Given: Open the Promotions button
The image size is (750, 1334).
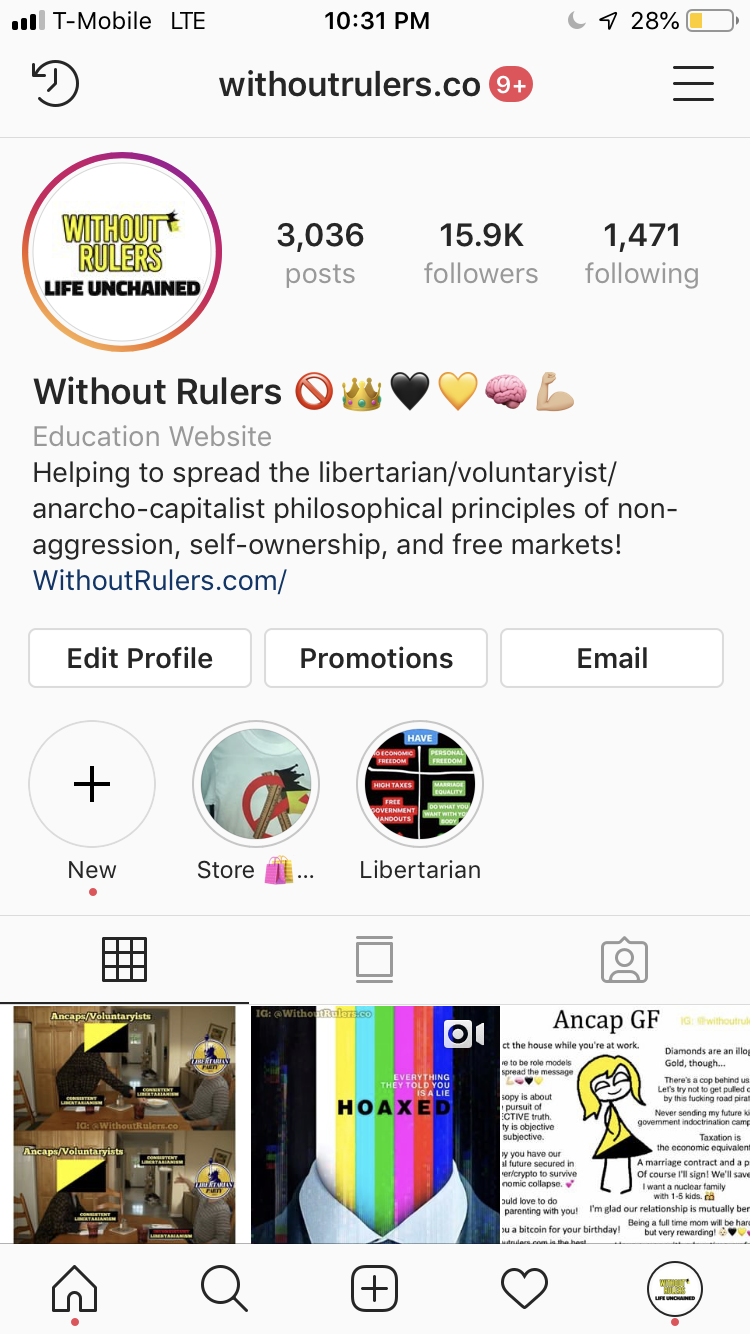Looking at the screenshot, I should pyautogui.click(x=375, y=658).
